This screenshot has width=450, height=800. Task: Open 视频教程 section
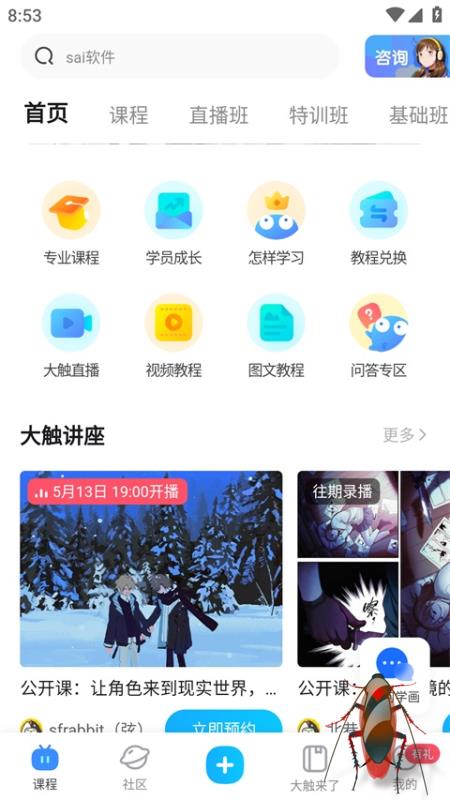coord(173,336)
